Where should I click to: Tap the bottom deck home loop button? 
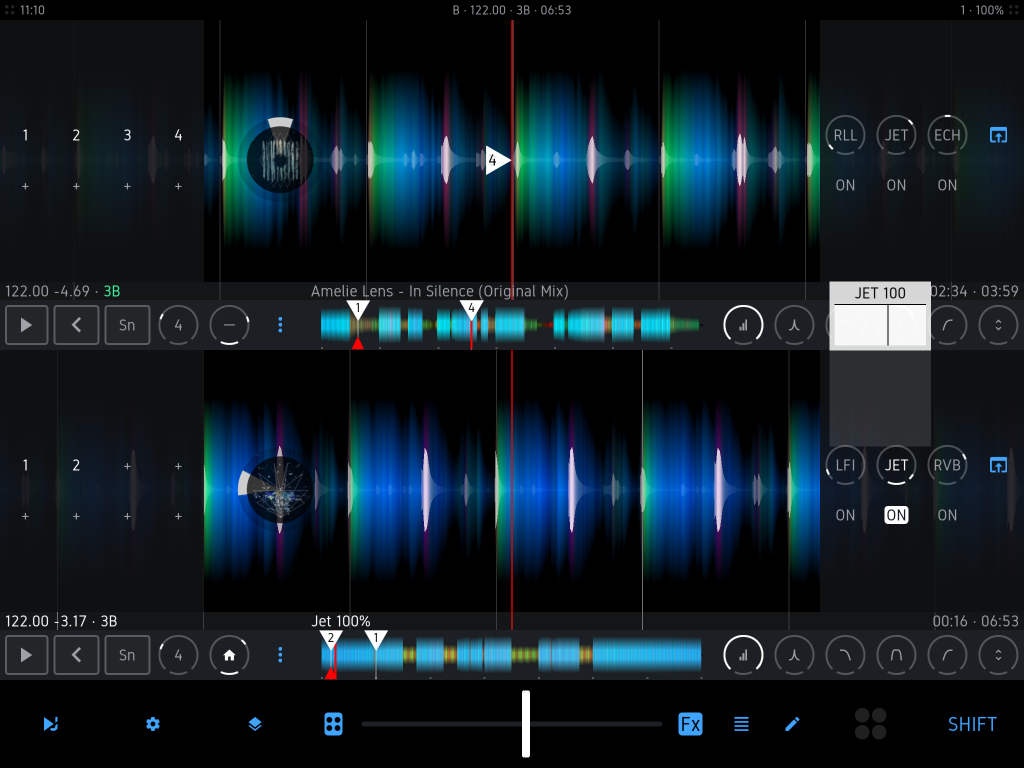229,655
